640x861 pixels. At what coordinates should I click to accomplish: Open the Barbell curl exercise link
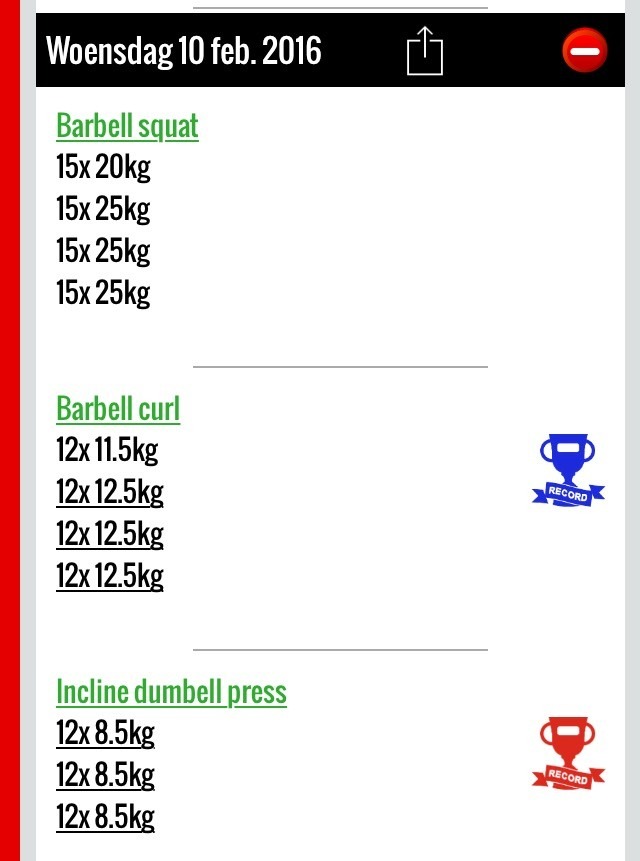pyautogui.click(x=118, y=409)
